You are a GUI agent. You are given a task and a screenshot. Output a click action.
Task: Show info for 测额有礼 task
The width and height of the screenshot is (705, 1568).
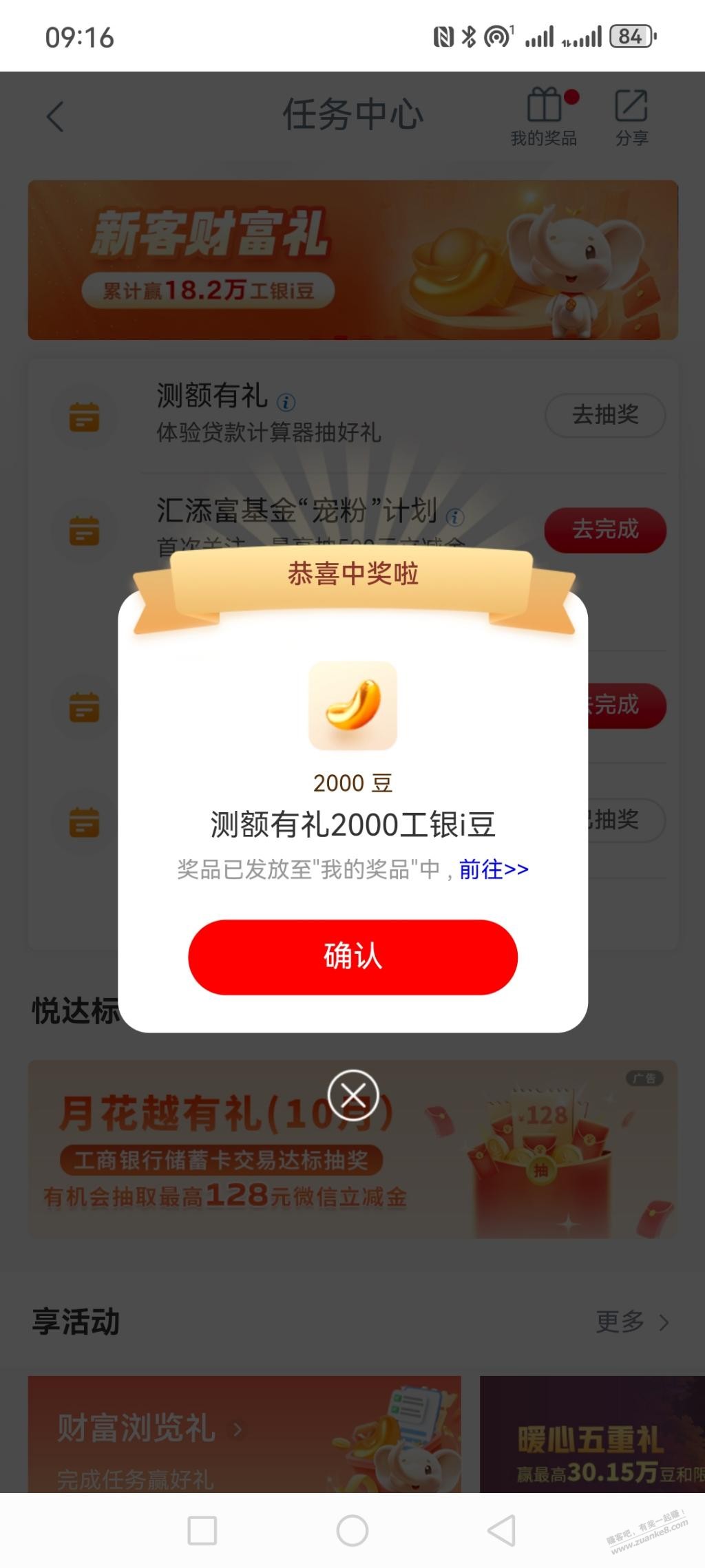tap(286, 401)
